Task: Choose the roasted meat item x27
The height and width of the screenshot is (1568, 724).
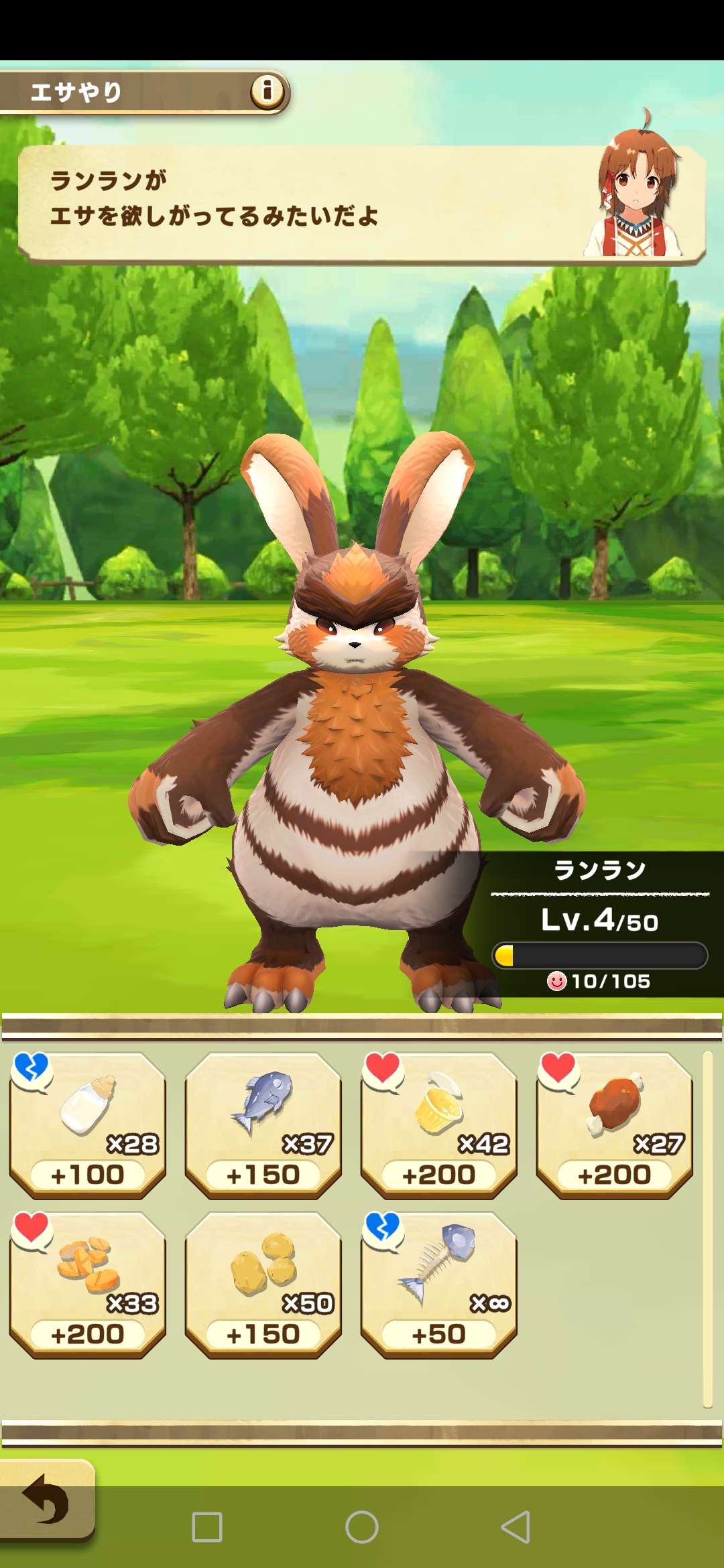Action: [615, 1124]
